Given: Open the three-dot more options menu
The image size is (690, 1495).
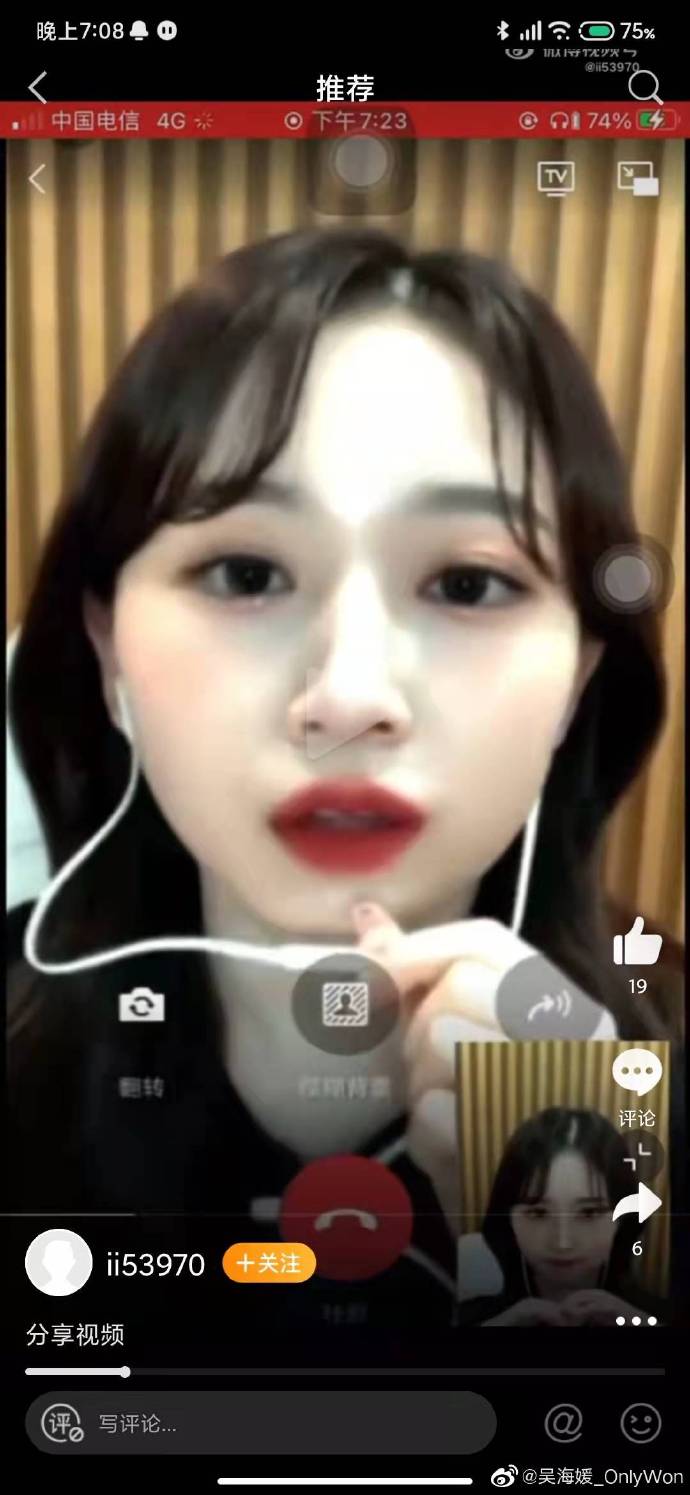Looking at the screenshot, I should [636, 1321].
